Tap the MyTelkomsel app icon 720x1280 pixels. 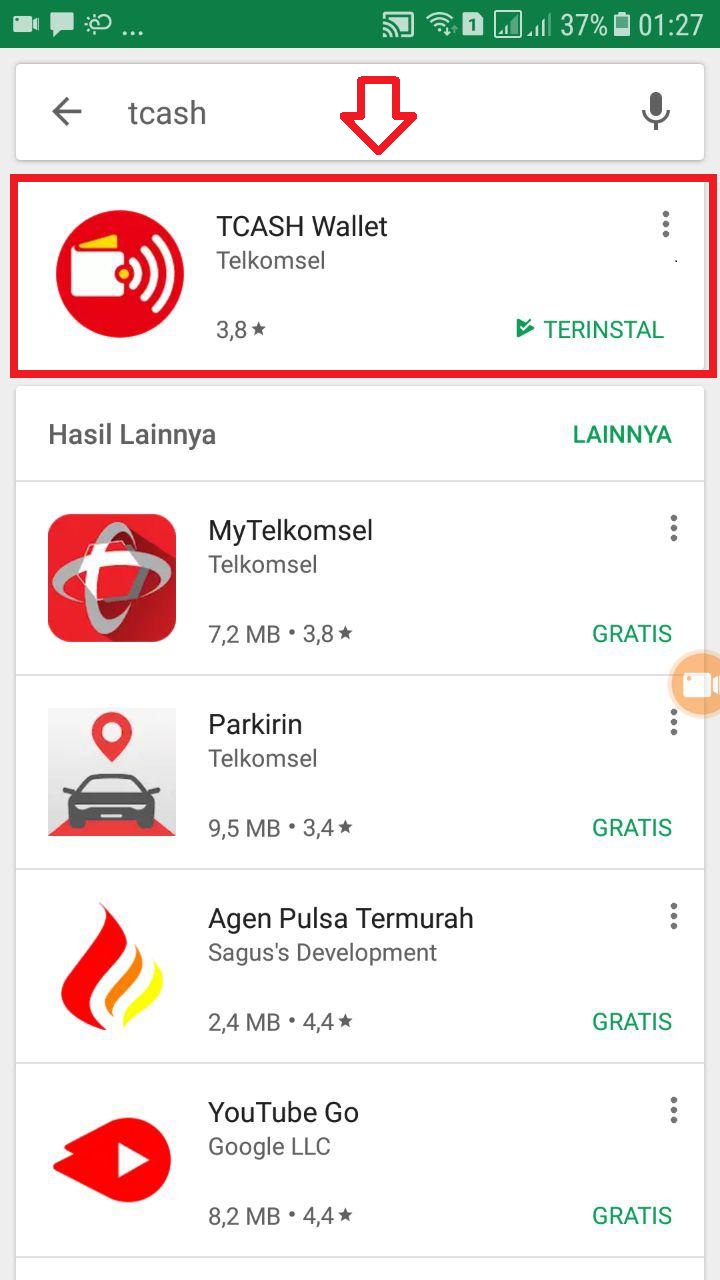(x=112, y=577)
